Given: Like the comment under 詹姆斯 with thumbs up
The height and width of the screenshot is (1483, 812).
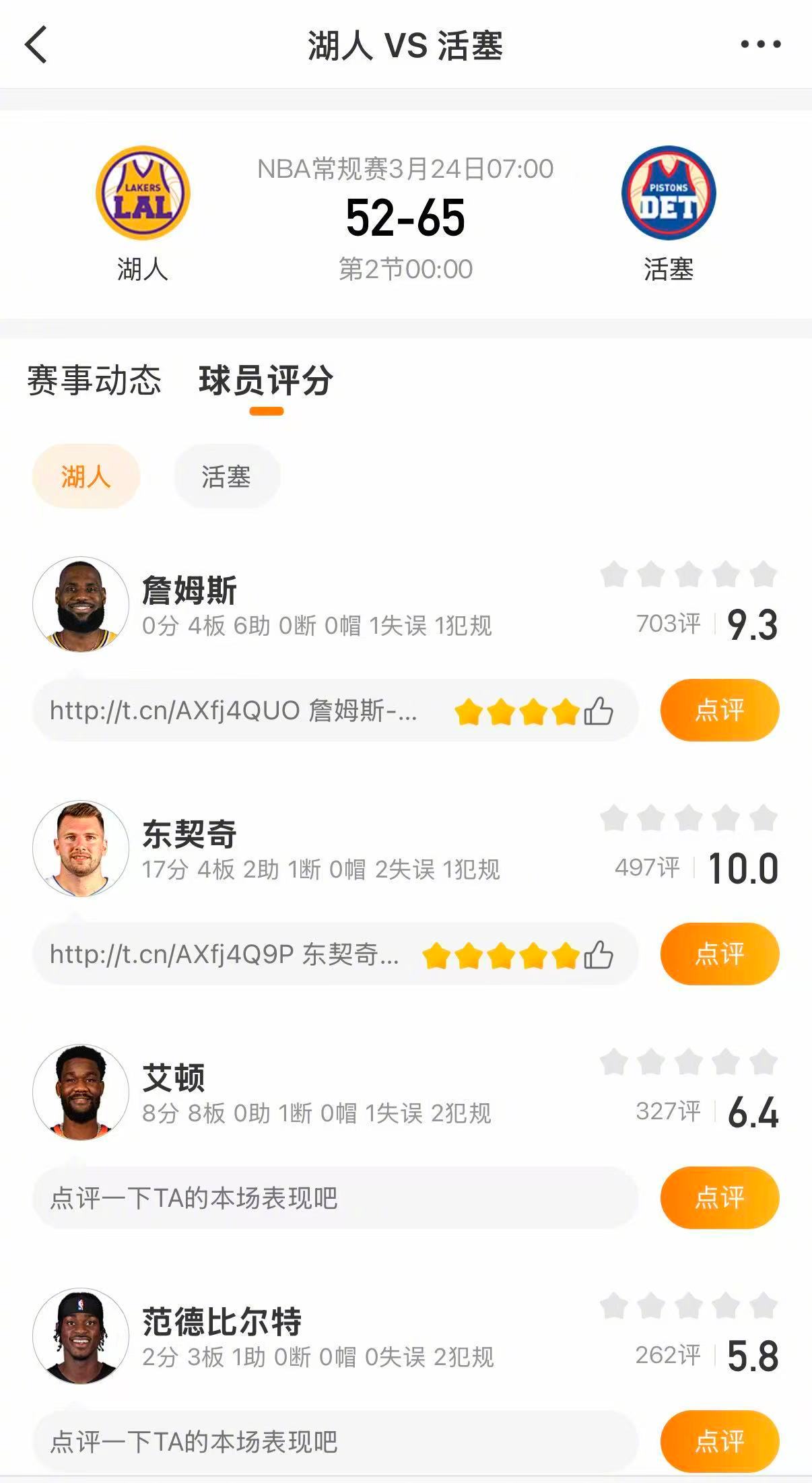Looking at the screenshot, I should pyautogui.click(x=599, y=712).
